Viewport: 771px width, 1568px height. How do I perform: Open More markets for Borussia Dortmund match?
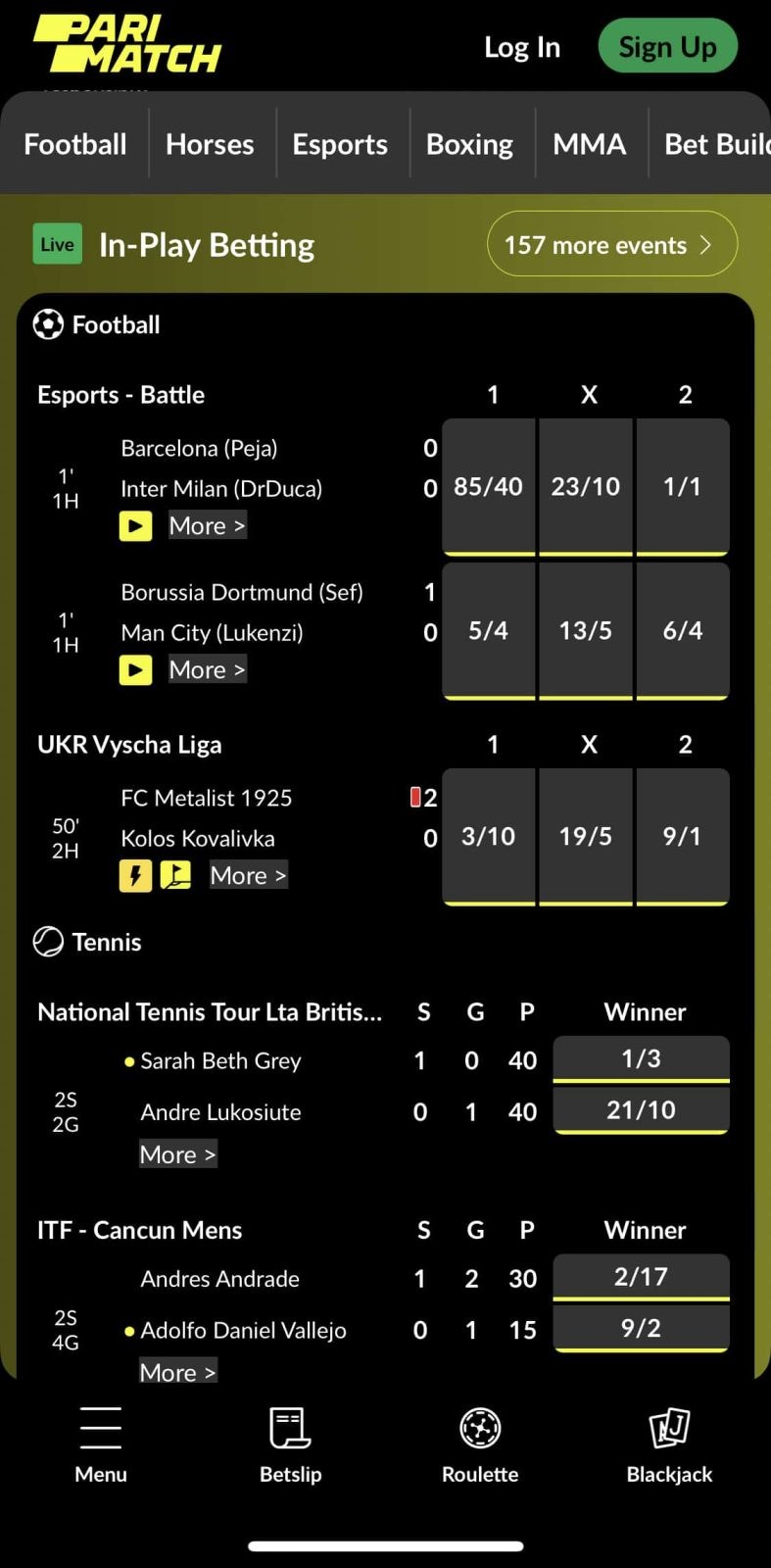pyautogui.click(x=207, y=669)
